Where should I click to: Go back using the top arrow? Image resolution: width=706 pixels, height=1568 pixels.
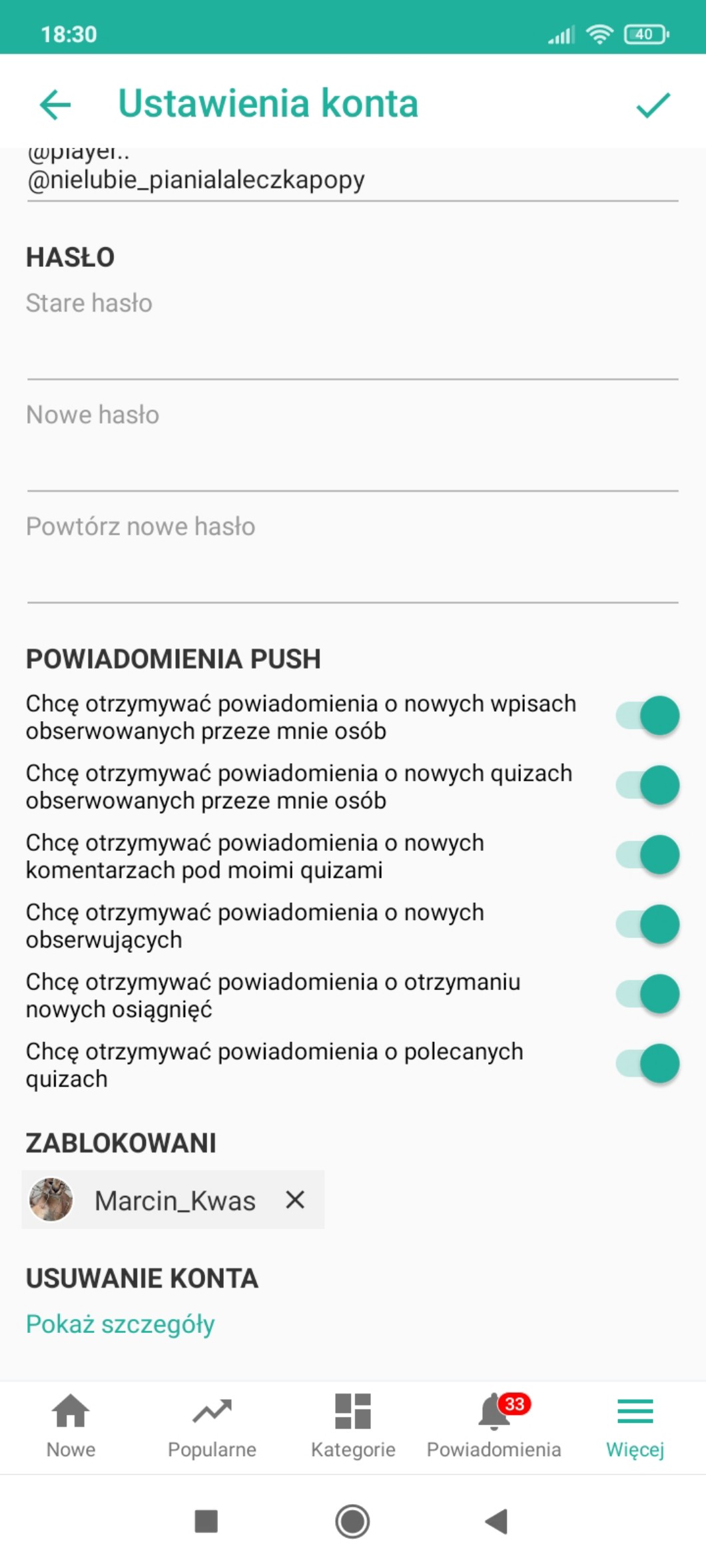tap(55, 105)
